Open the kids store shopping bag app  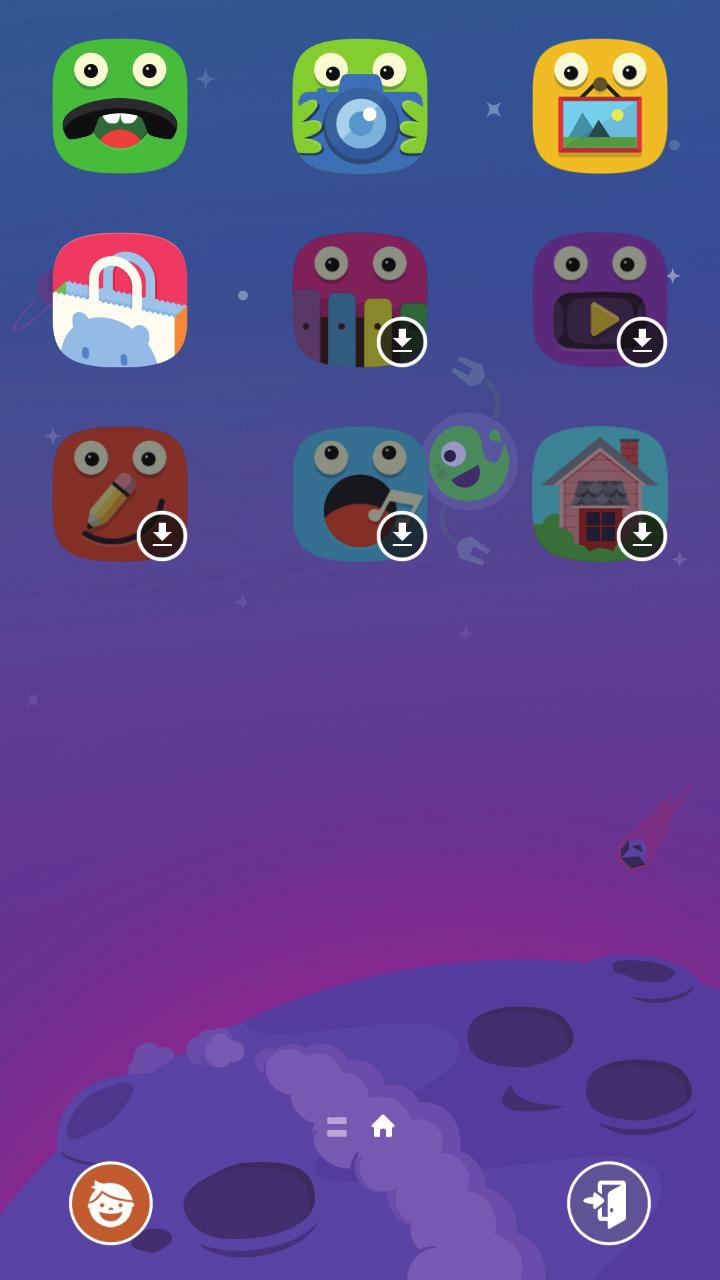coord(120,300)
